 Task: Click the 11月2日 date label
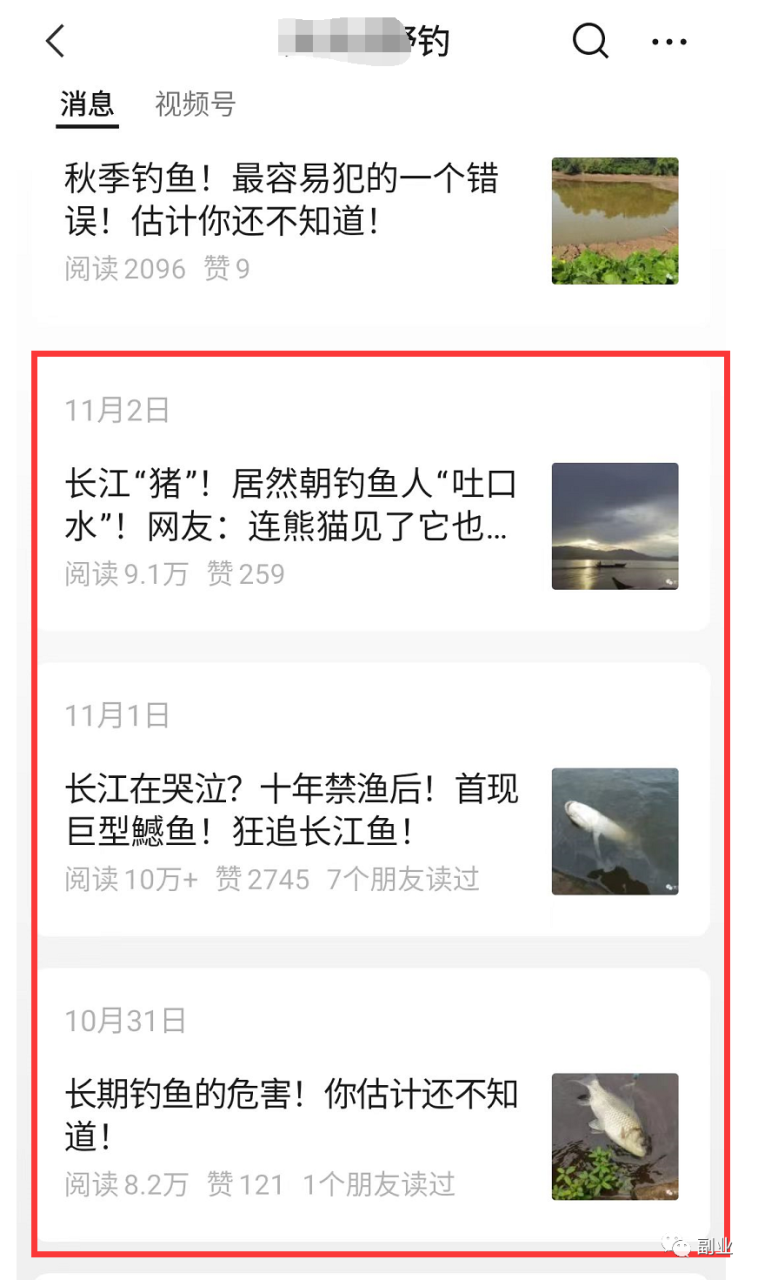point(115,408)
